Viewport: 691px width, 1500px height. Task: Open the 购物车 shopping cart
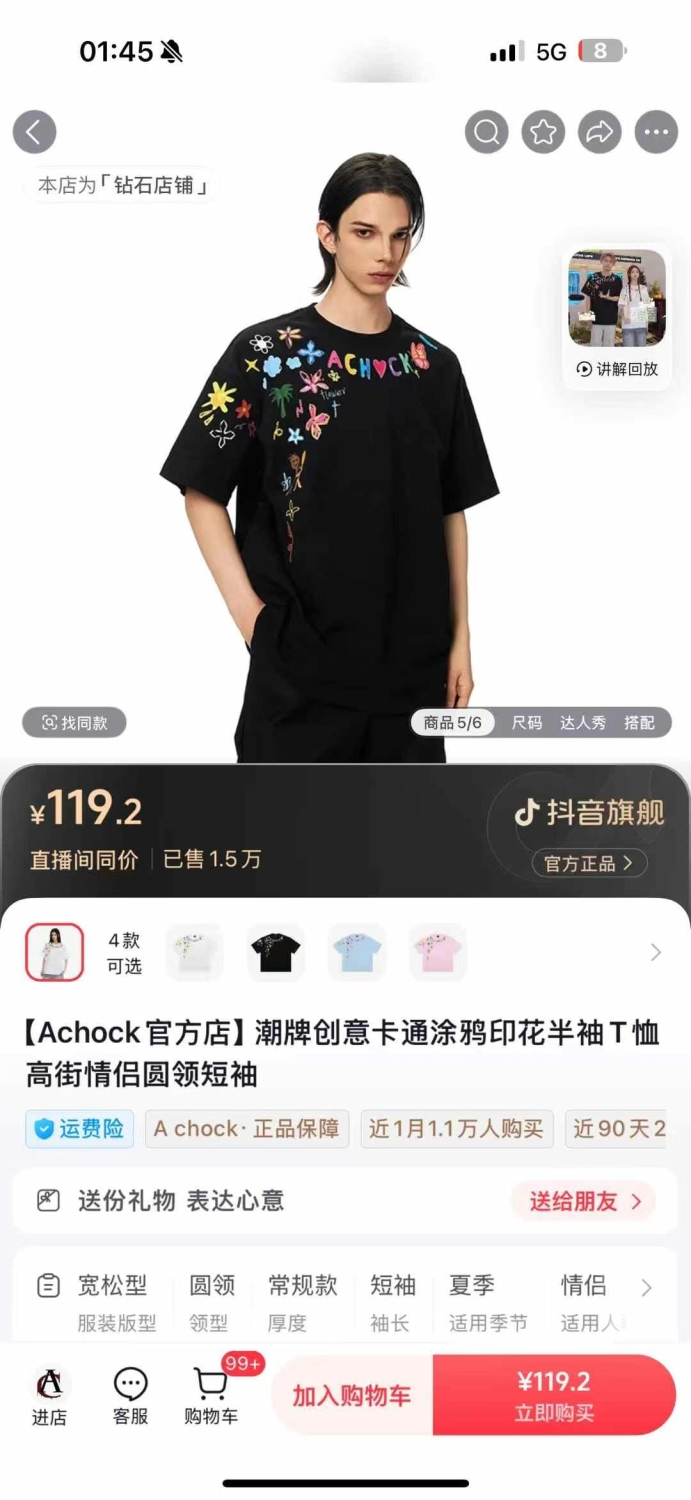point(211,1396)
